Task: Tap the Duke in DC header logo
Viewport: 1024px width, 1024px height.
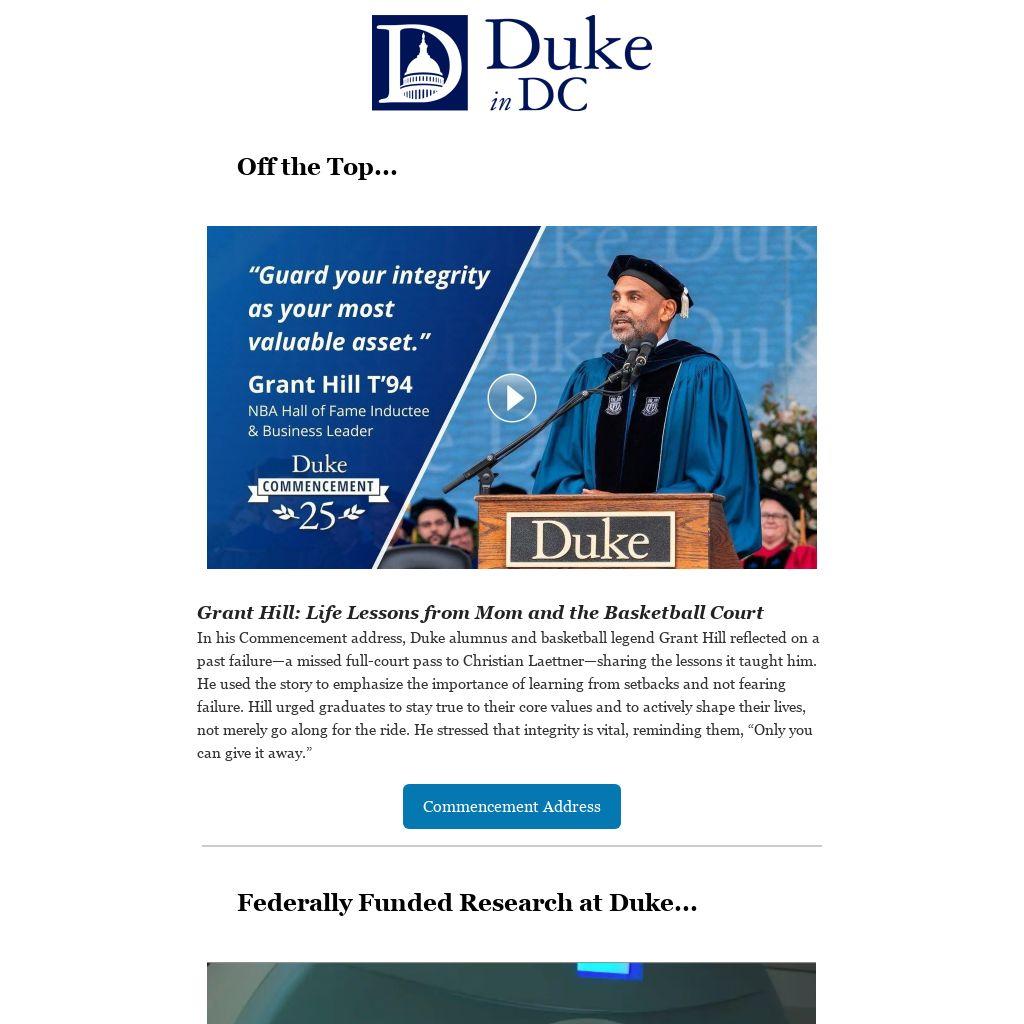Action: 512,62
